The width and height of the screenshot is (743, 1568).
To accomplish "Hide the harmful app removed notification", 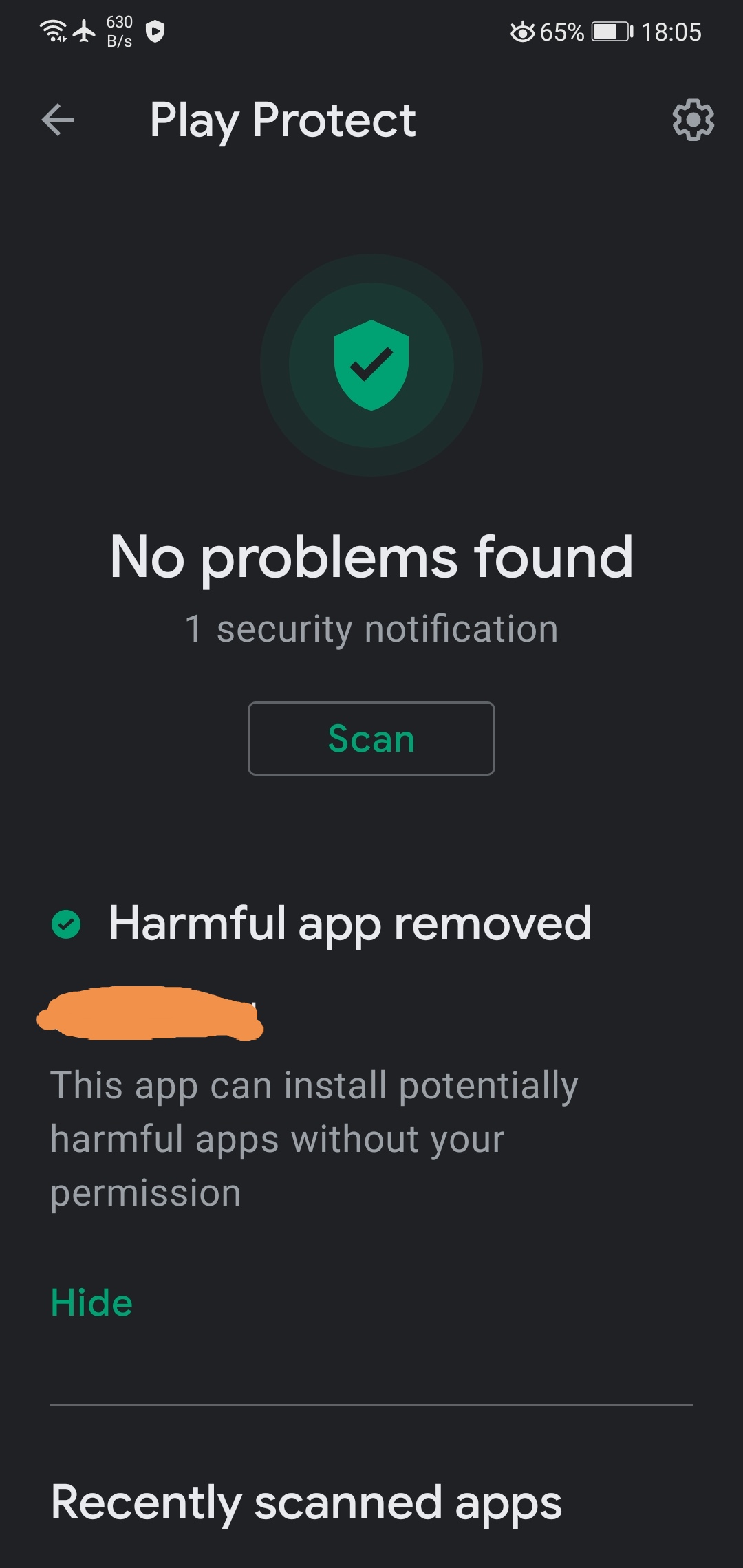I will (x=91, y=1303).
